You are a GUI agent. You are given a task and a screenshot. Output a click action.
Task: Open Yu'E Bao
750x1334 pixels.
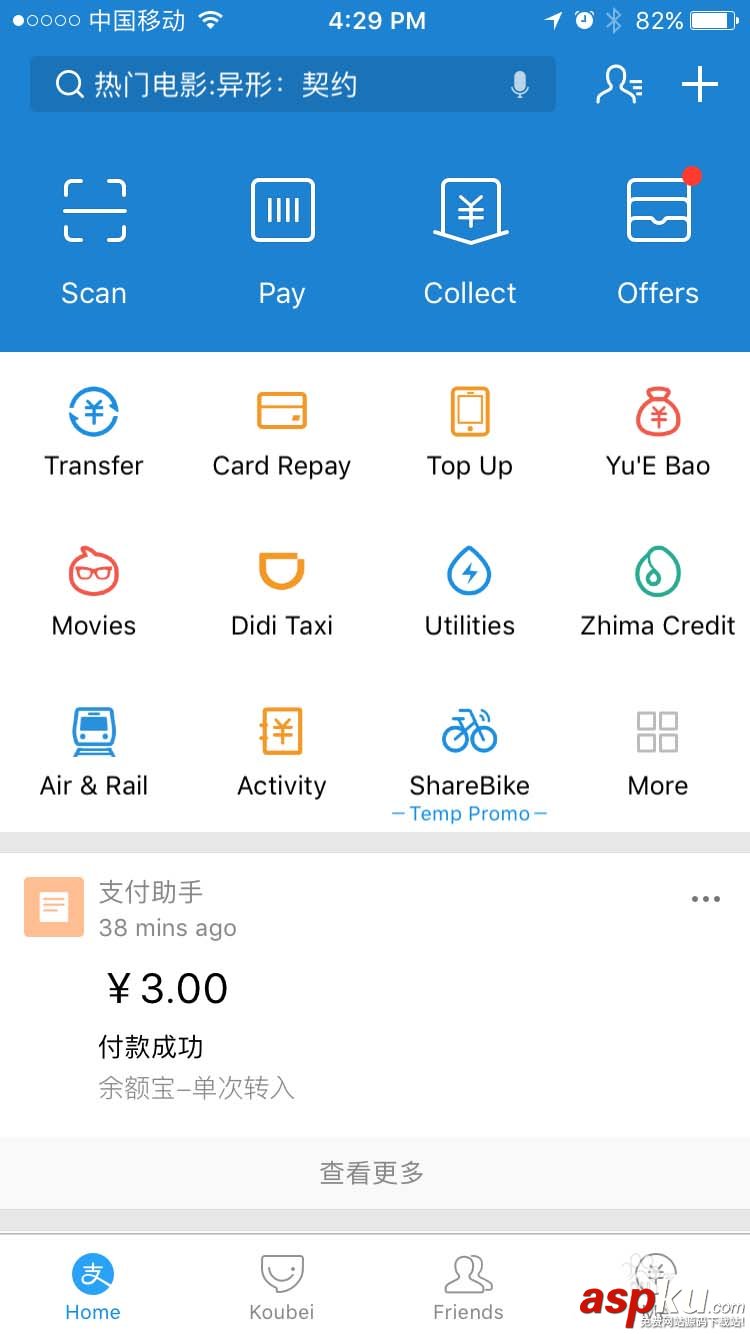point(658,432)
